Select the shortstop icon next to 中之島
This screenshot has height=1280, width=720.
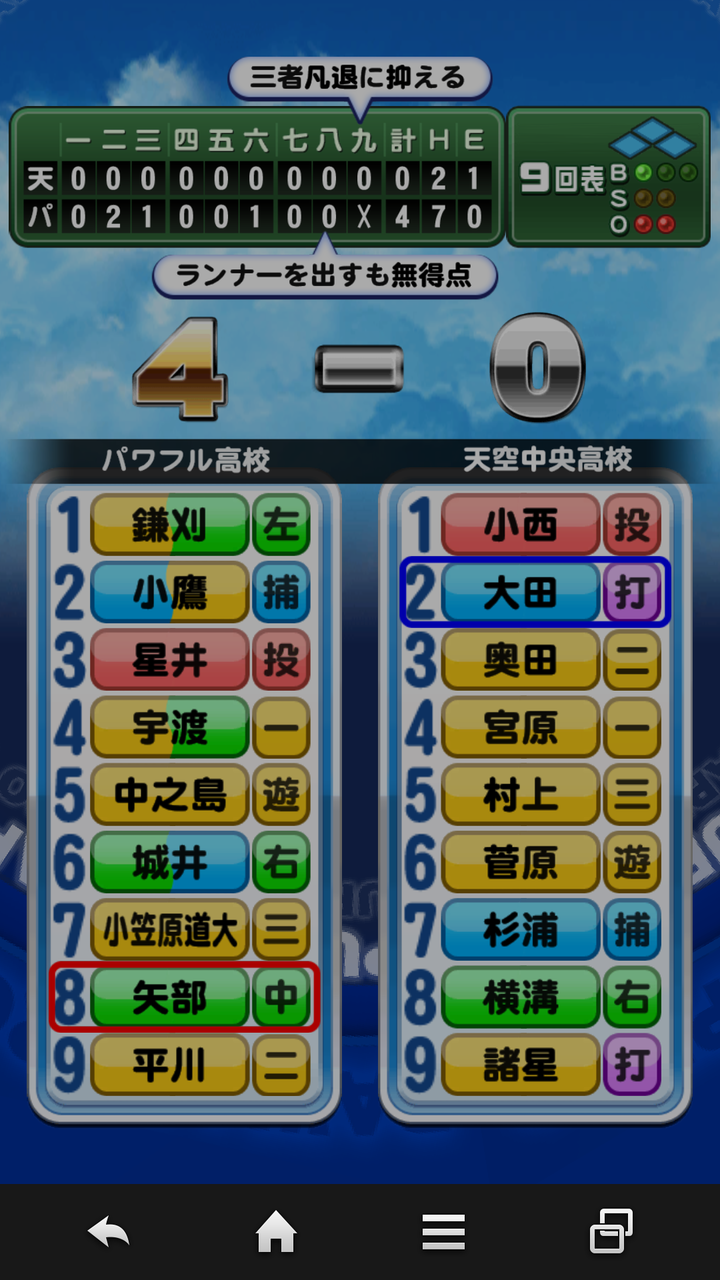pyautogui.click(x=281, y=795)
